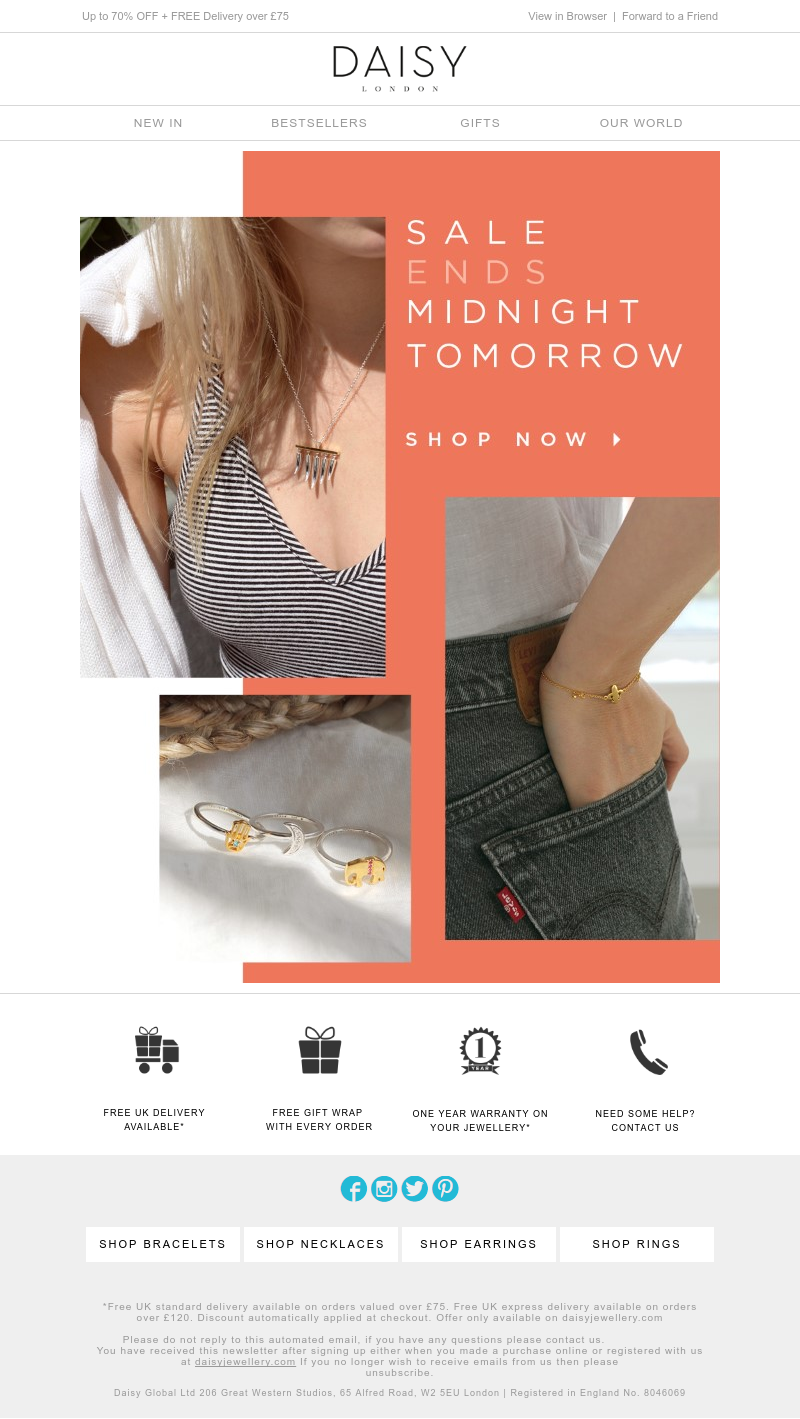
Task: Visit the Our World page
Action: [x=641, y=123]
